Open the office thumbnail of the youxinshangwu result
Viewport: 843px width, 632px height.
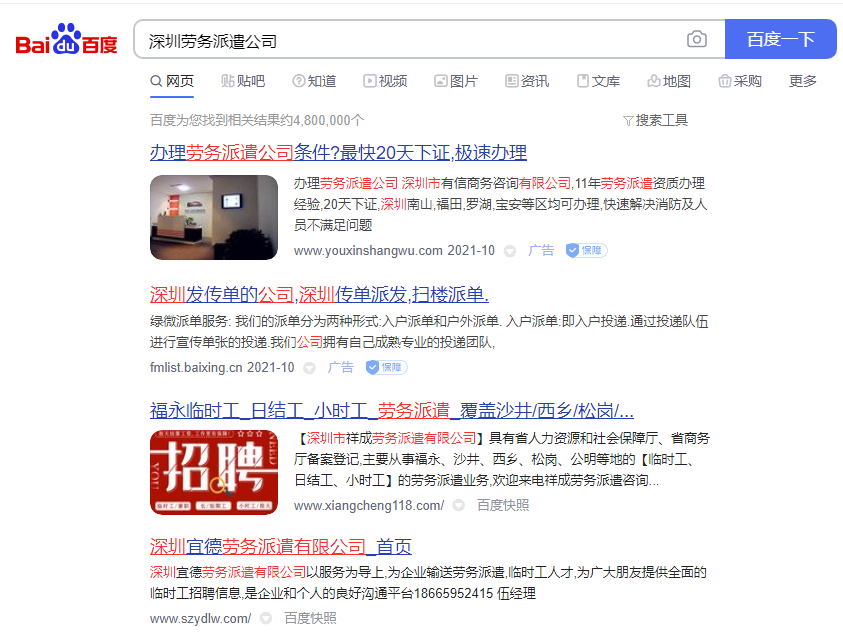pyautogui.click(x=214, y=217)
